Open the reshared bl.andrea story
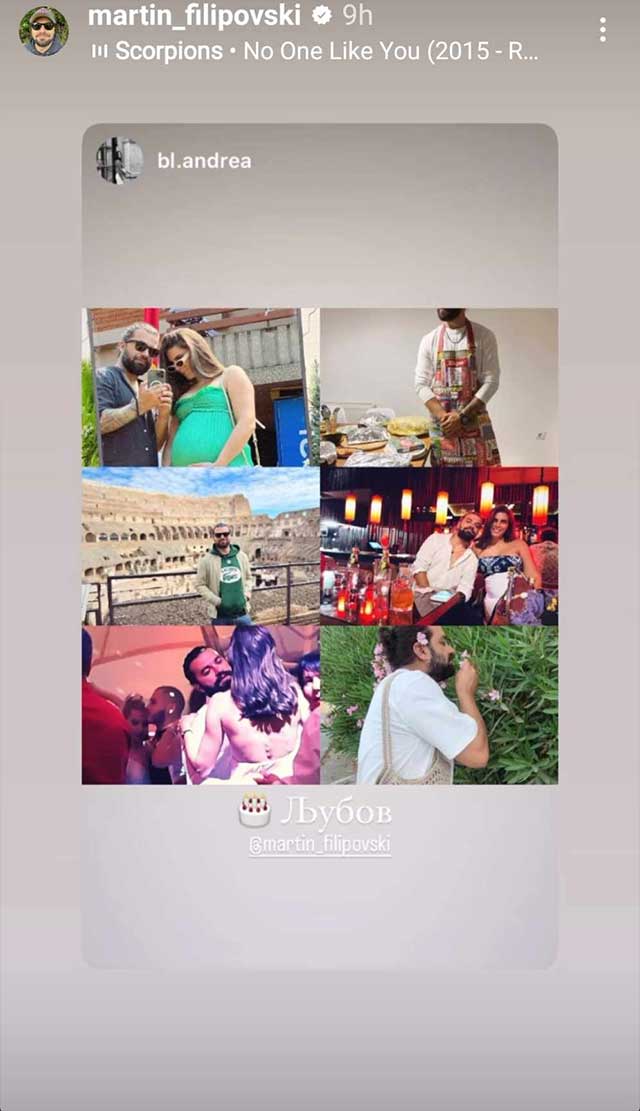The height and width of the screenshot is (1111, 640). coord(319,545)
